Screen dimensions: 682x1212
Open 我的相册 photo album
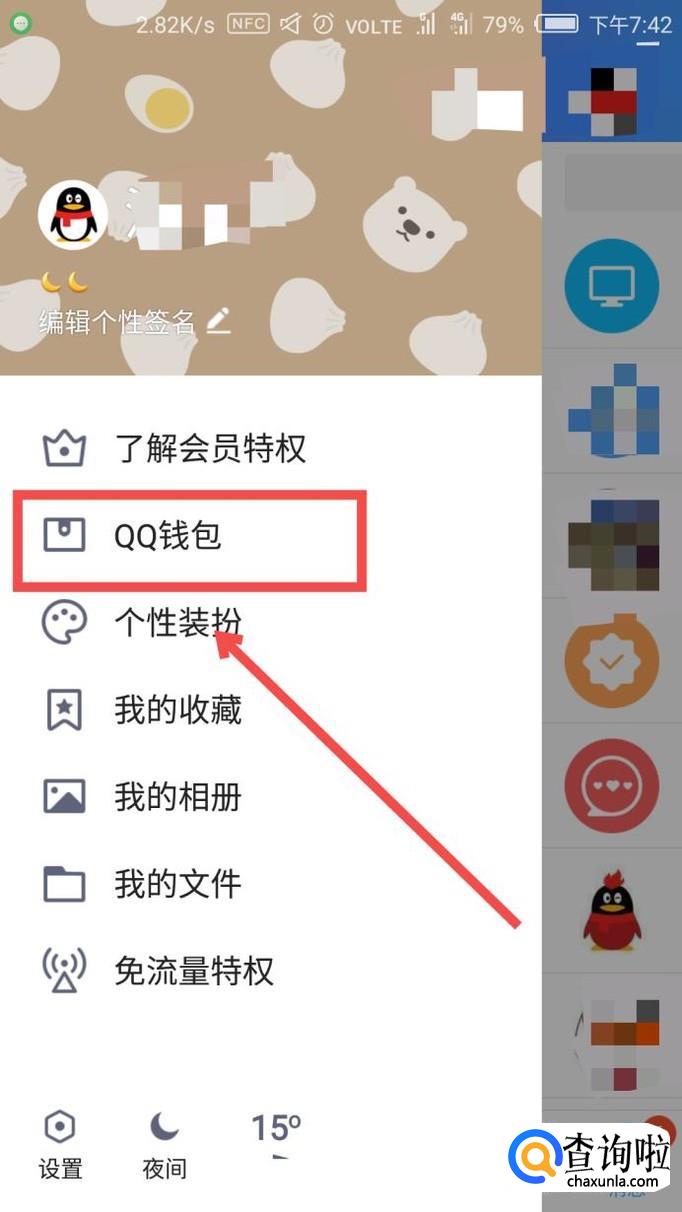tap(176, 797)
